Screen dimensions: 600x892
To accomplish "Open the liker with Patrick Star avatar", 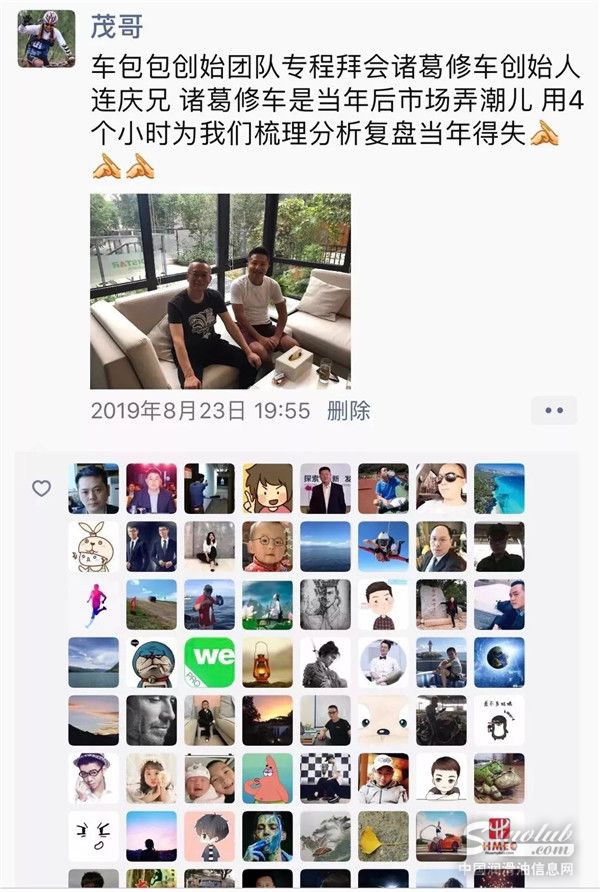I will point(268,778).
